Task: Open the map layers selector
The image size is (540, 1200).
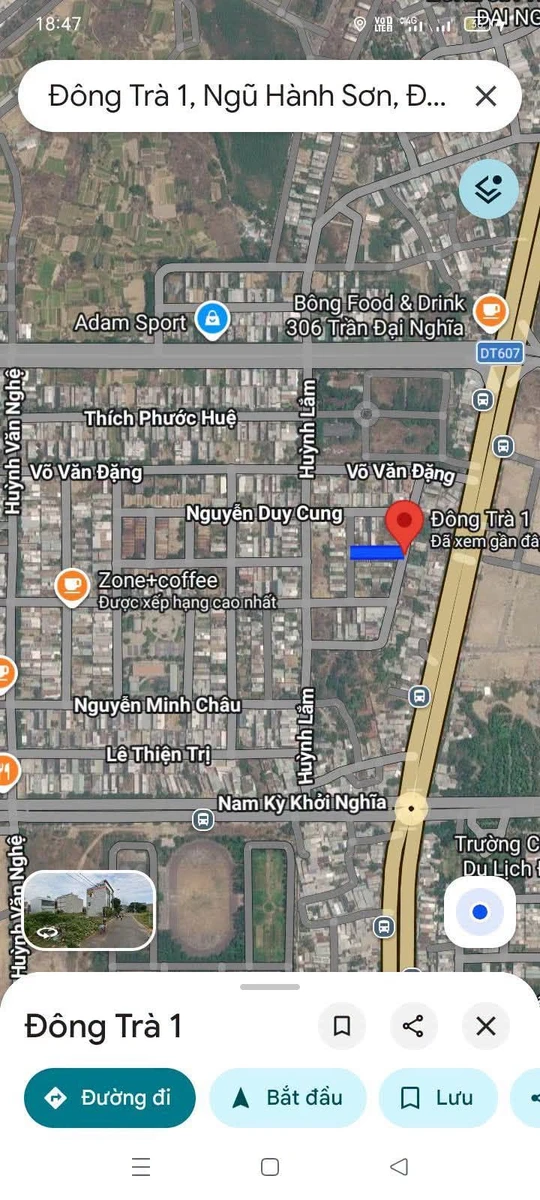Action: click(489, 189)
